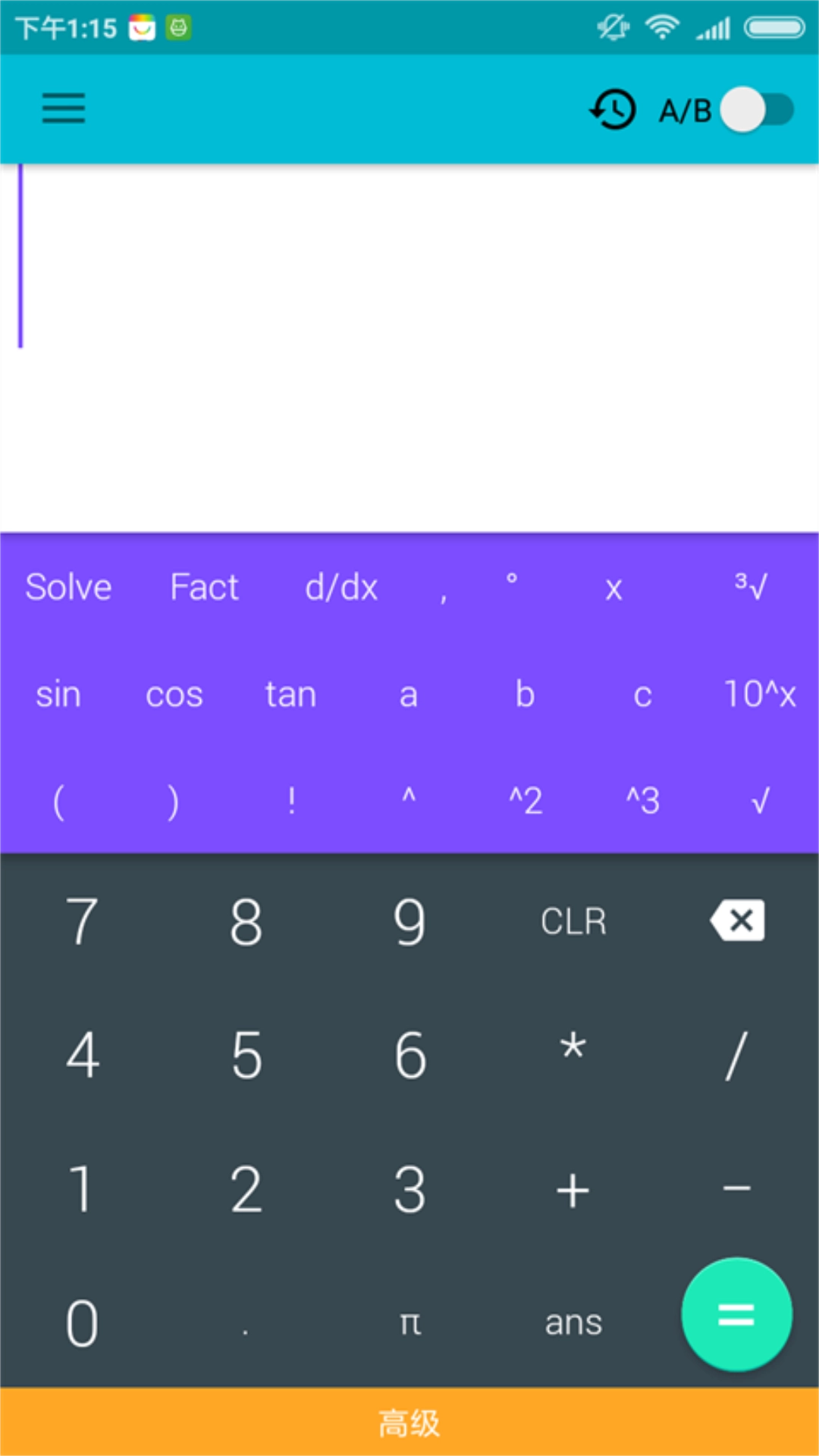Insert ans previous answer

573,1323
